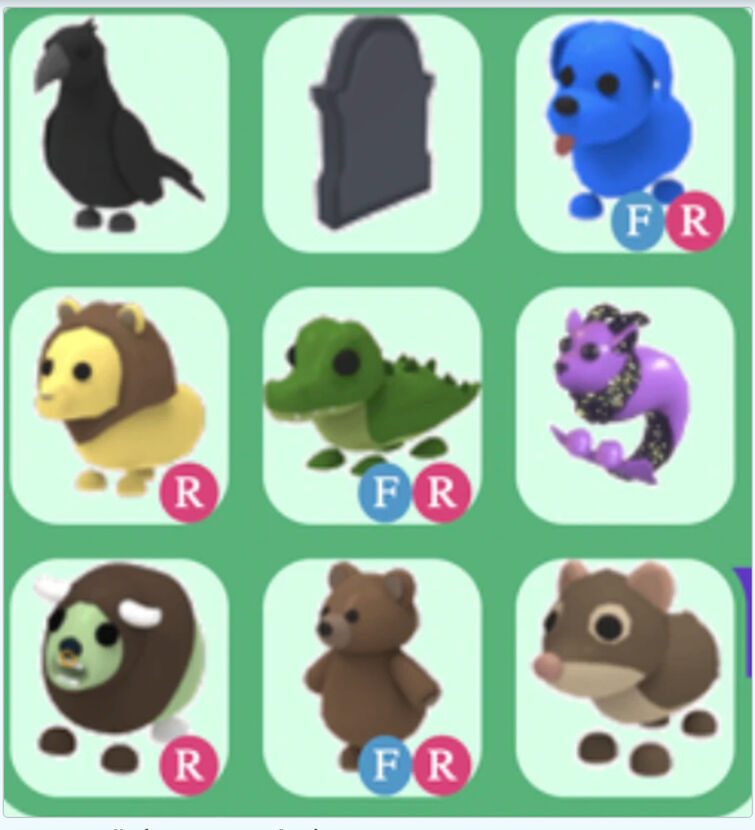Select the lion pet tile
The width and height of the screenshot is (755, 830).
click(x=118, y=405)
